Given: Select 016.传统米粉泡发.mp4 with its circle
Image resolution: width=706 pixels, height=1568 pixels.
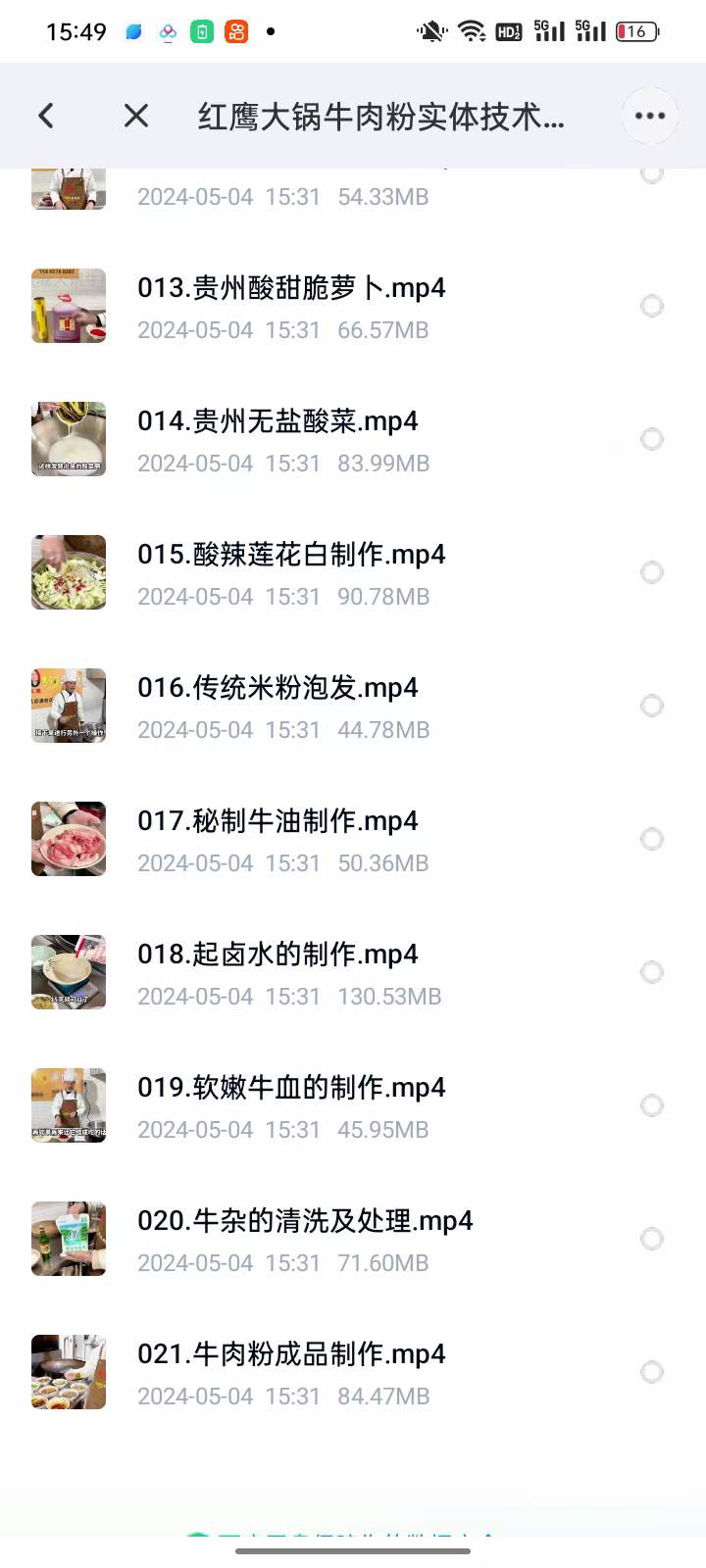Looking at the screenshot, I should point(651,706).
